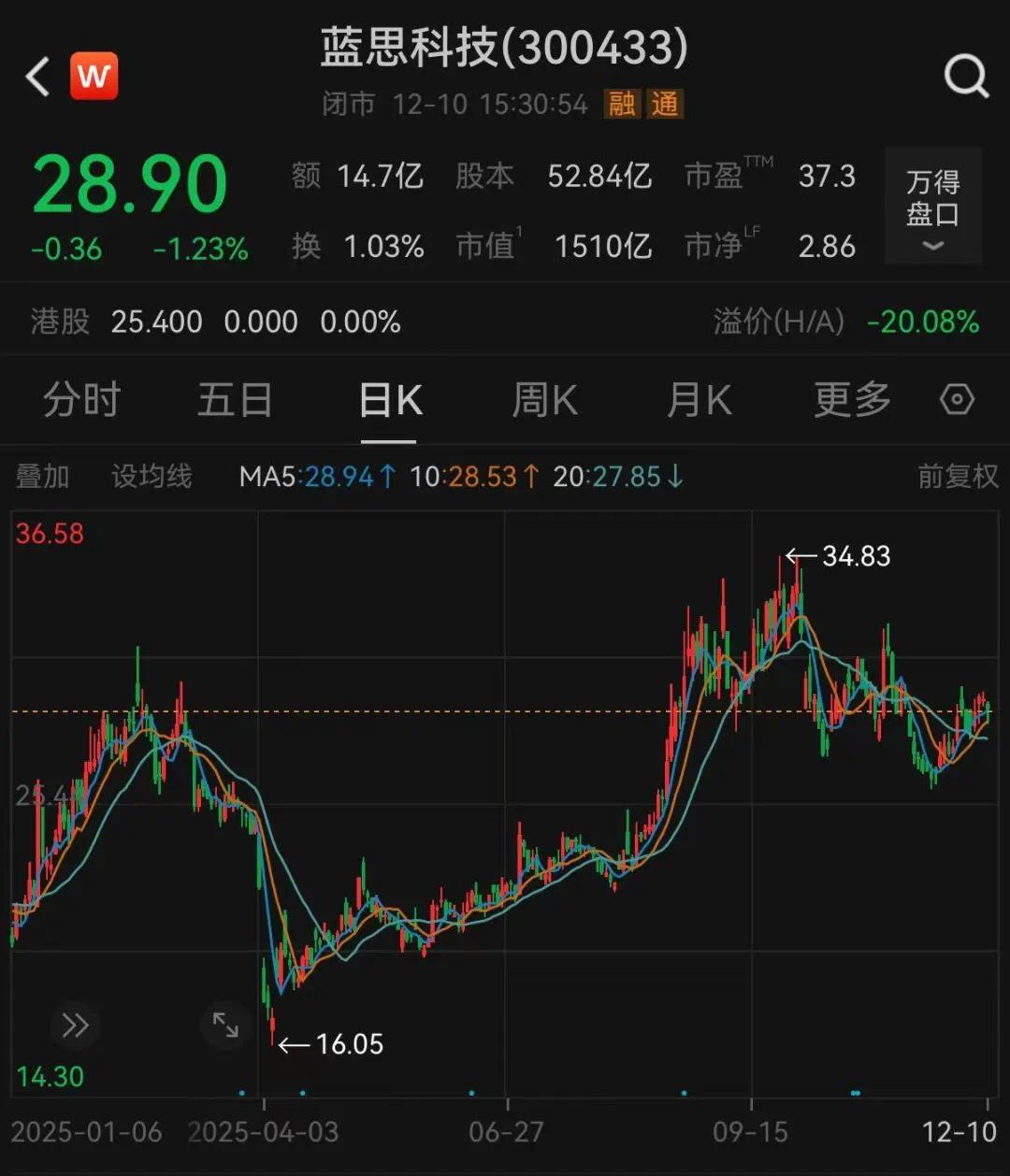This screenshot has height=1176, width=1010.
Task: Go back using the top-left arrow
Action: [x=38, y=77]
